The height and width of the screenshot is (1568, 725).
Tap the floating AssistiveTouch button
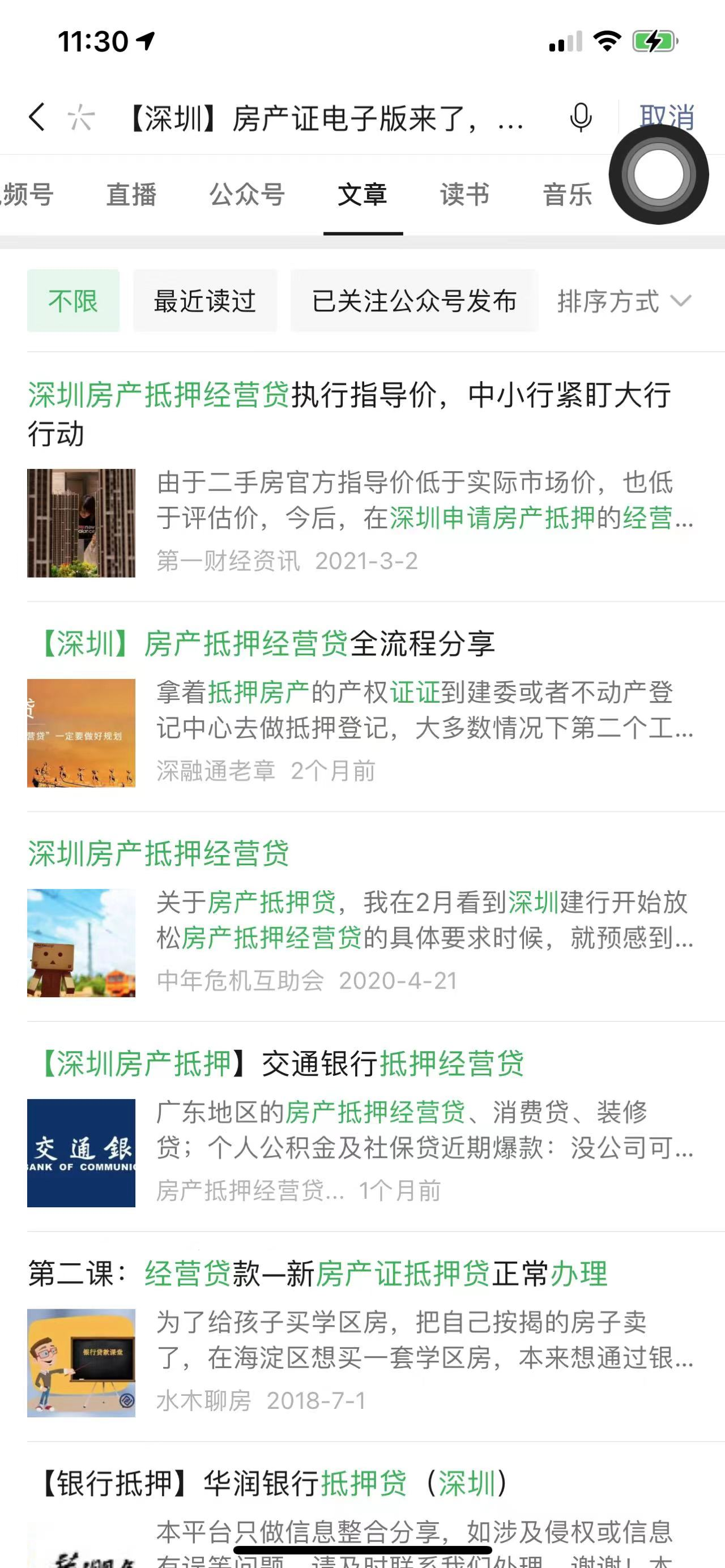(659, 175)
